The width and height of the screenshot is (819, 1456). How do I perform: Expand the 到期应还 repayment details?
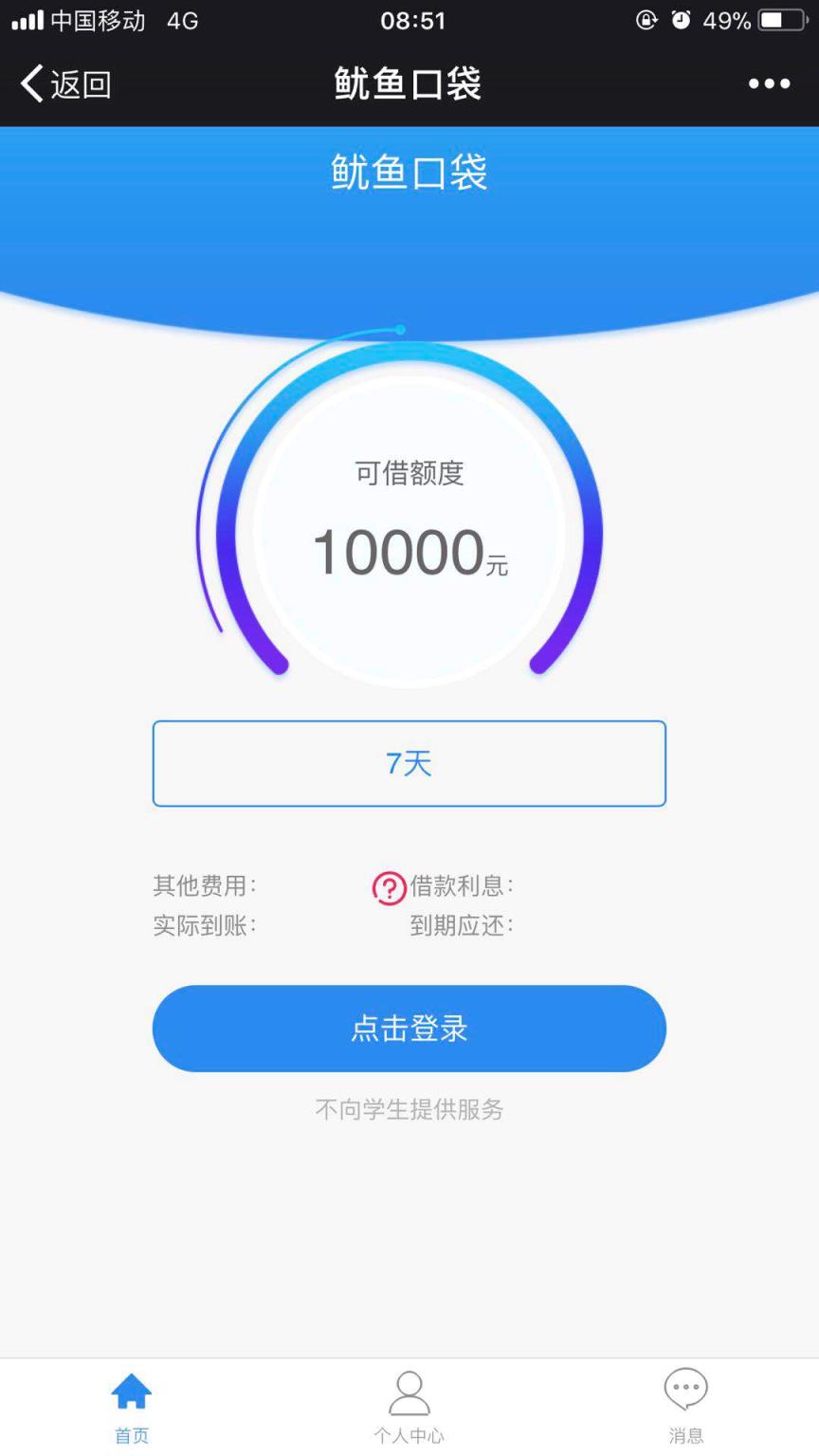click(459, 927)
